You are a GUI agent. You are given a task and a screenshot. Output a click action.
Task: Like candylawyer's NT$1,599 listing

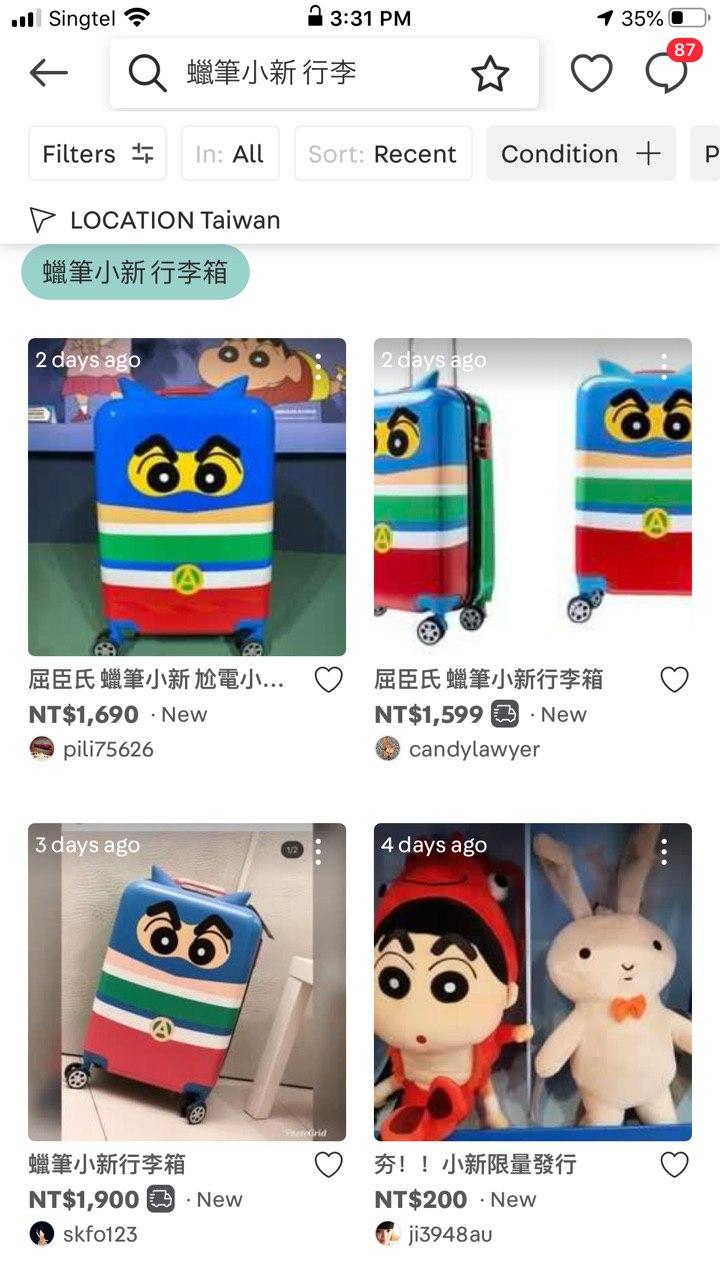click(x=675, y=680)
